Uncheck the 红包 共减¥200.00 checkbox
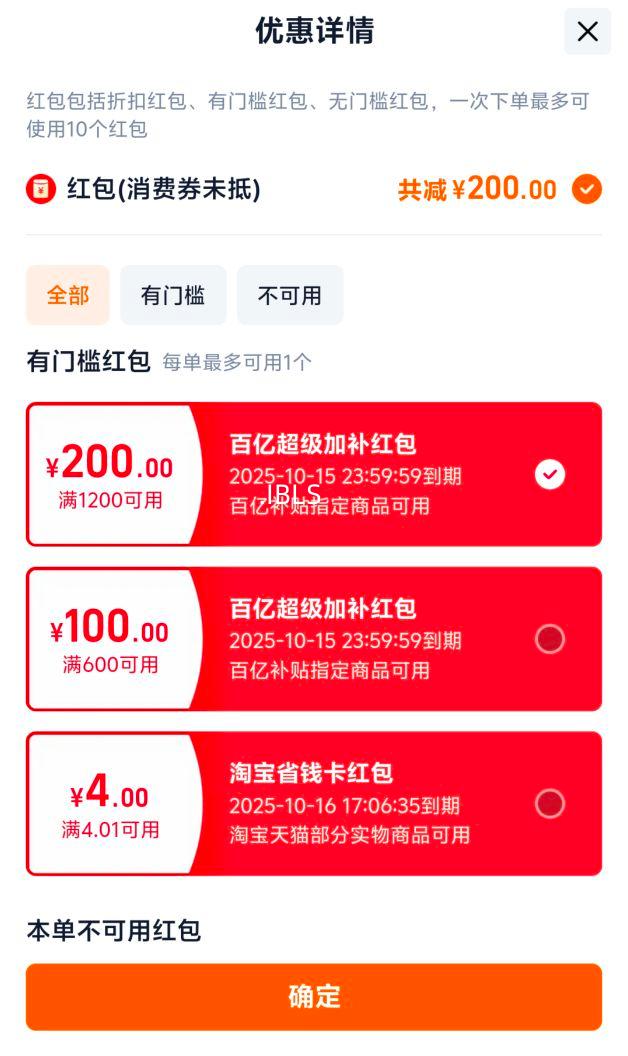Image resolution: width=628 pixels, height=1056 pixels. 587,189
